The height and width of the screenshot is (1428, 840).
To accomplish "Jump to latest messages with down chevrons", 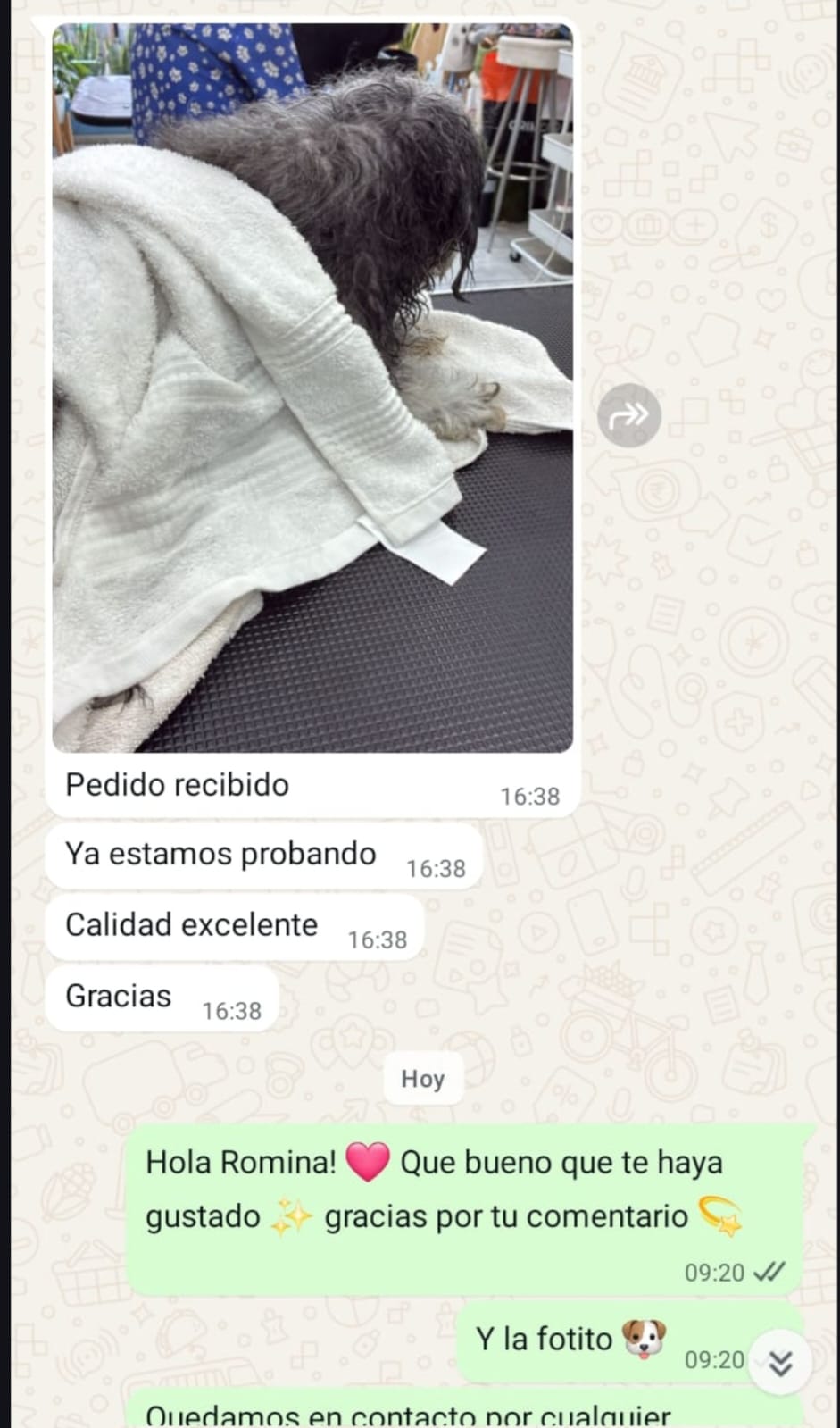I will [780, 1363].
